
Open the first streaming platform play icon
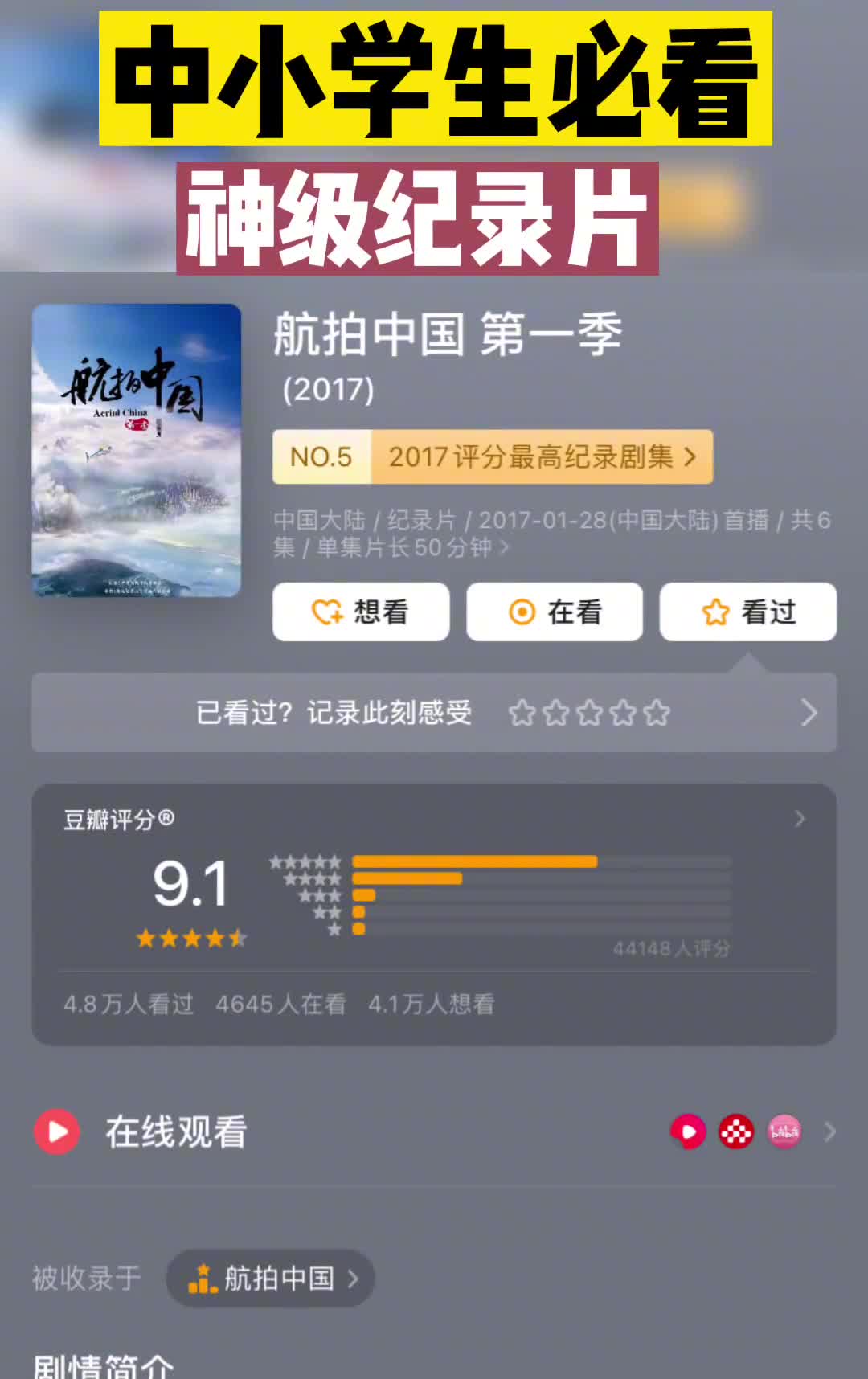688,1132
